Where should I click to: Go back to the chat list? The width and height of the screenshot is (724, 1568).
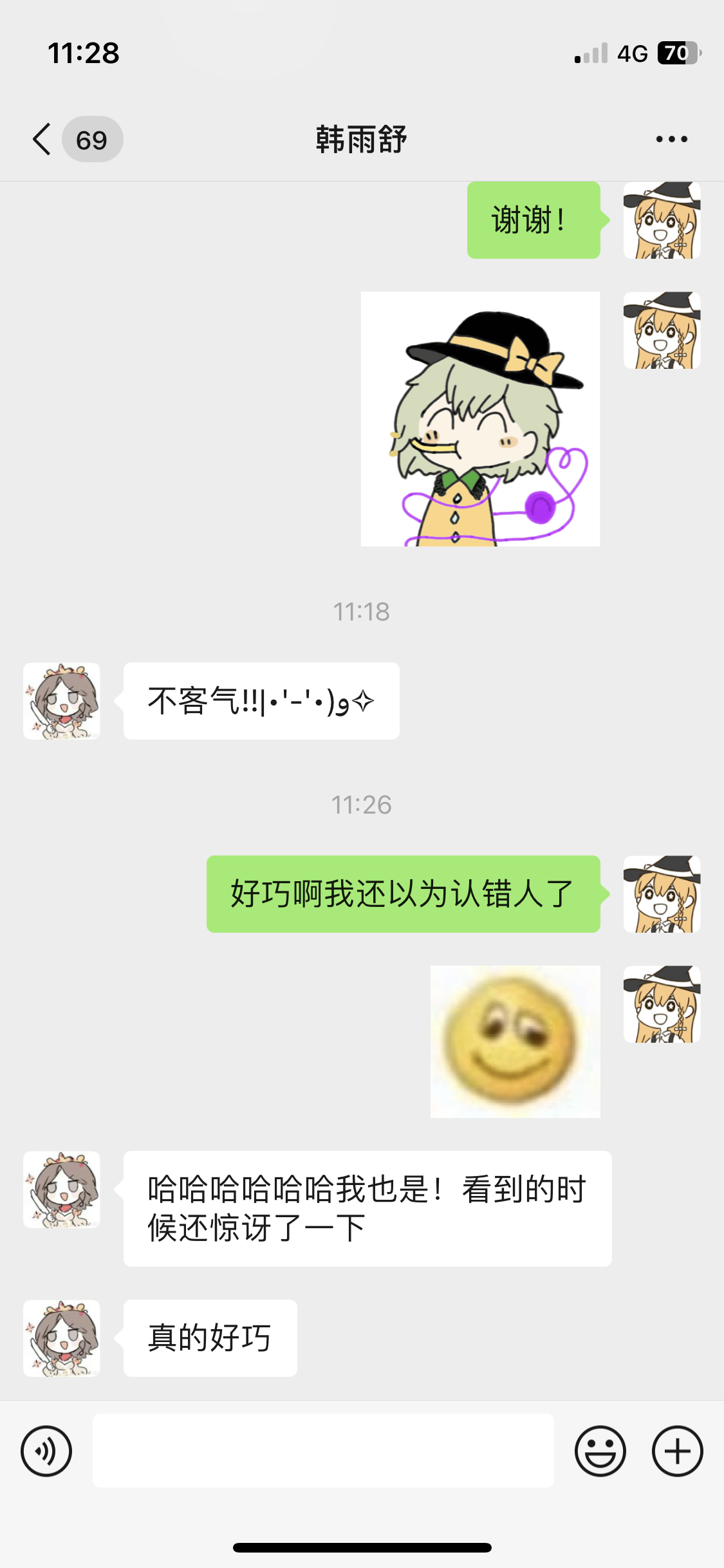42,139
